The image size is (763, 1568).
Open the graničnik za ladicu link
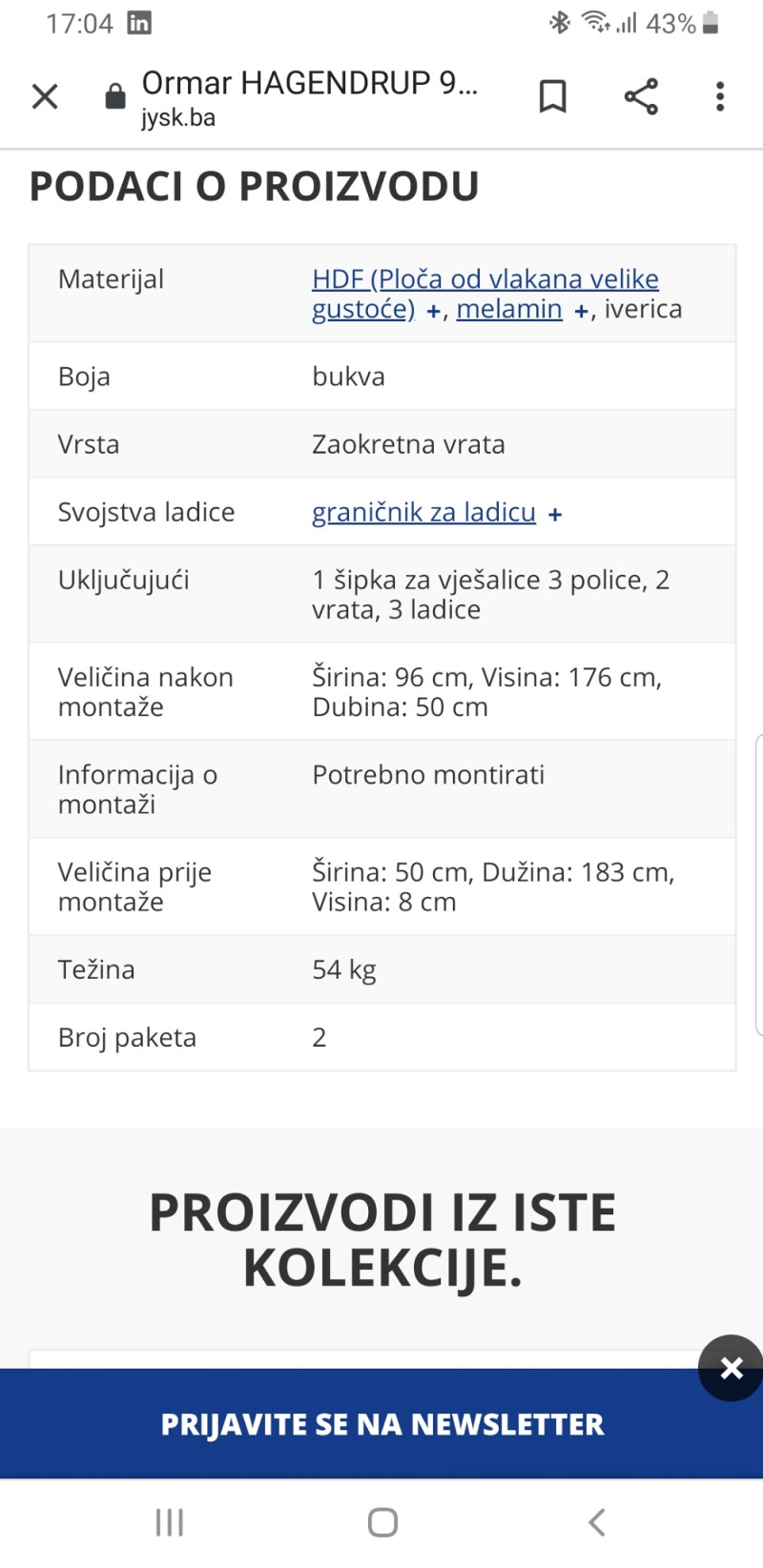click(x=423, y=512)
